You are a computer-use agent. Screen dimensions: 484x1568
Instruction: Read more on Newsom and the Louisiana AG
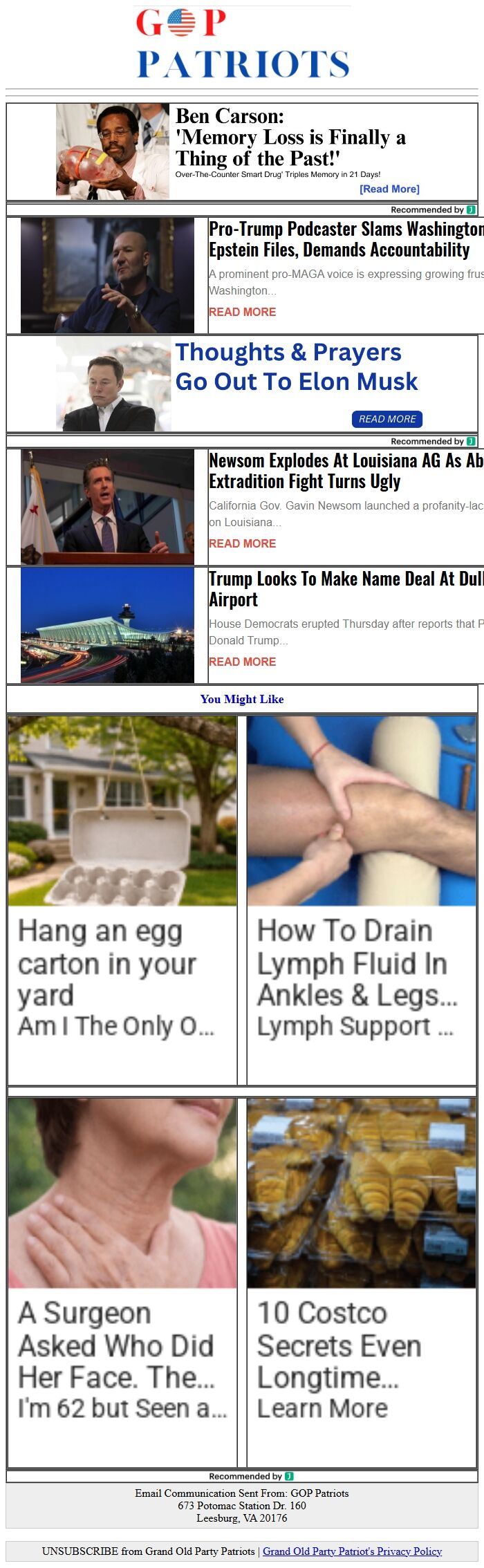point(242,543)
